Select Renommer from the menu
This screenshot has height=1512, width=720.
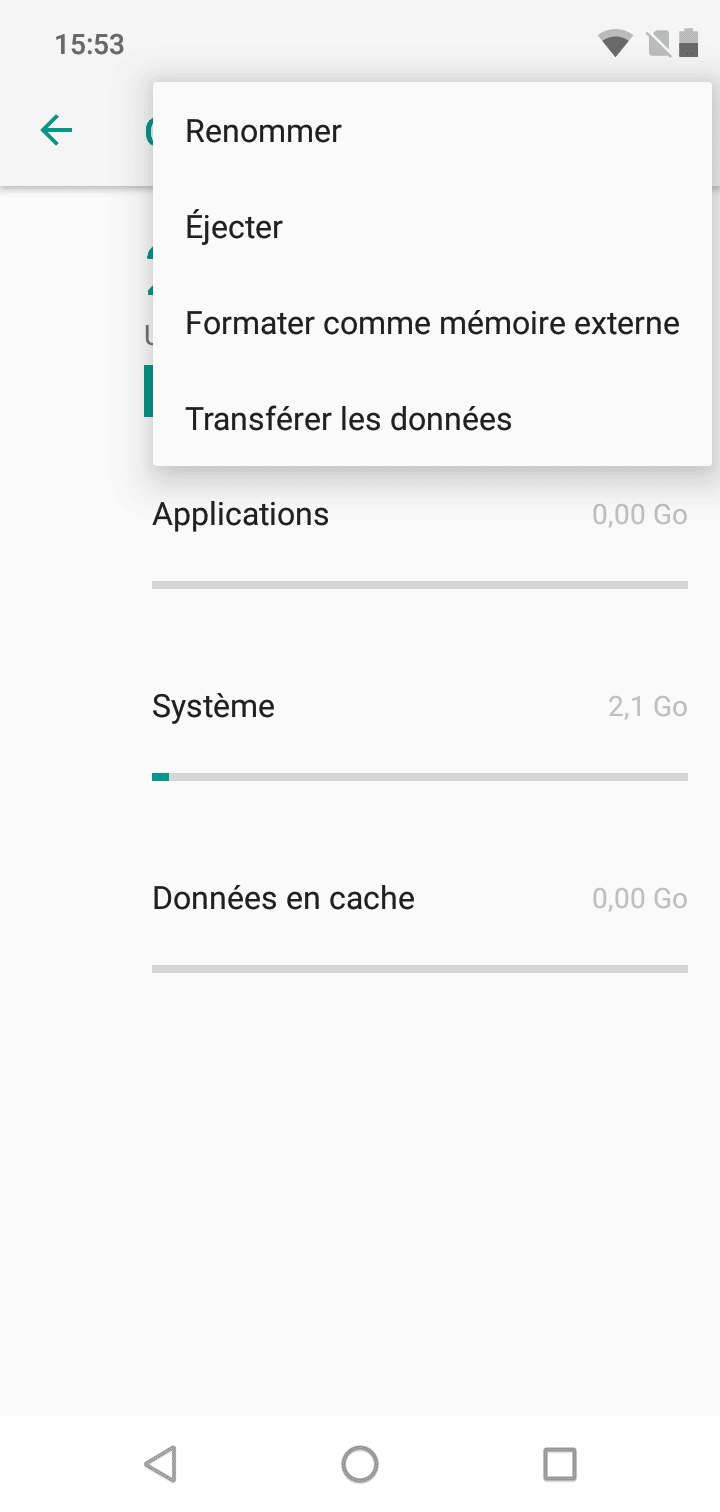pyautogui.click(x=264, y=132)
